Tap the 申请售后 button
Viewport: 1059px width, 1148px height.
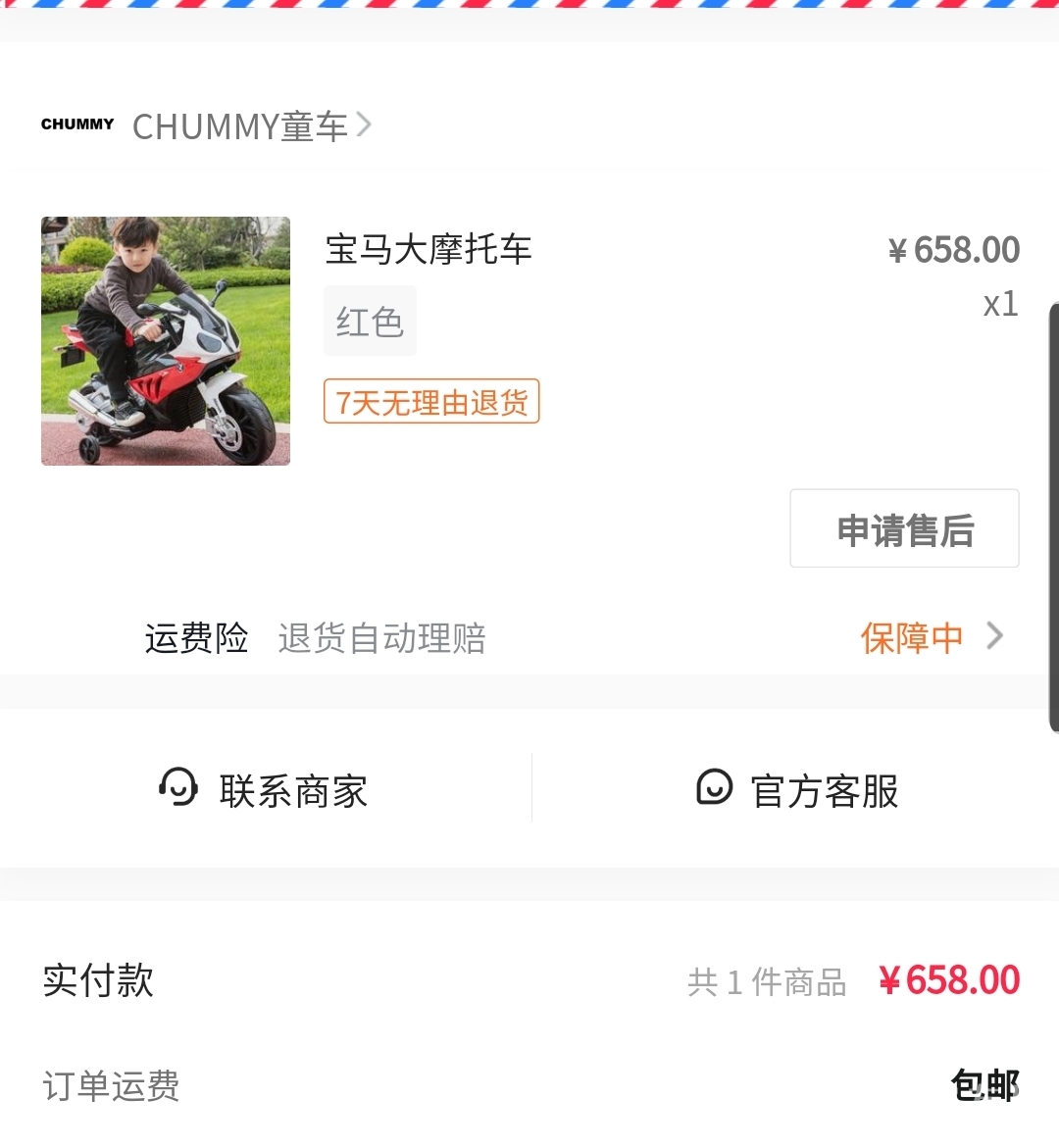point(904,529)
